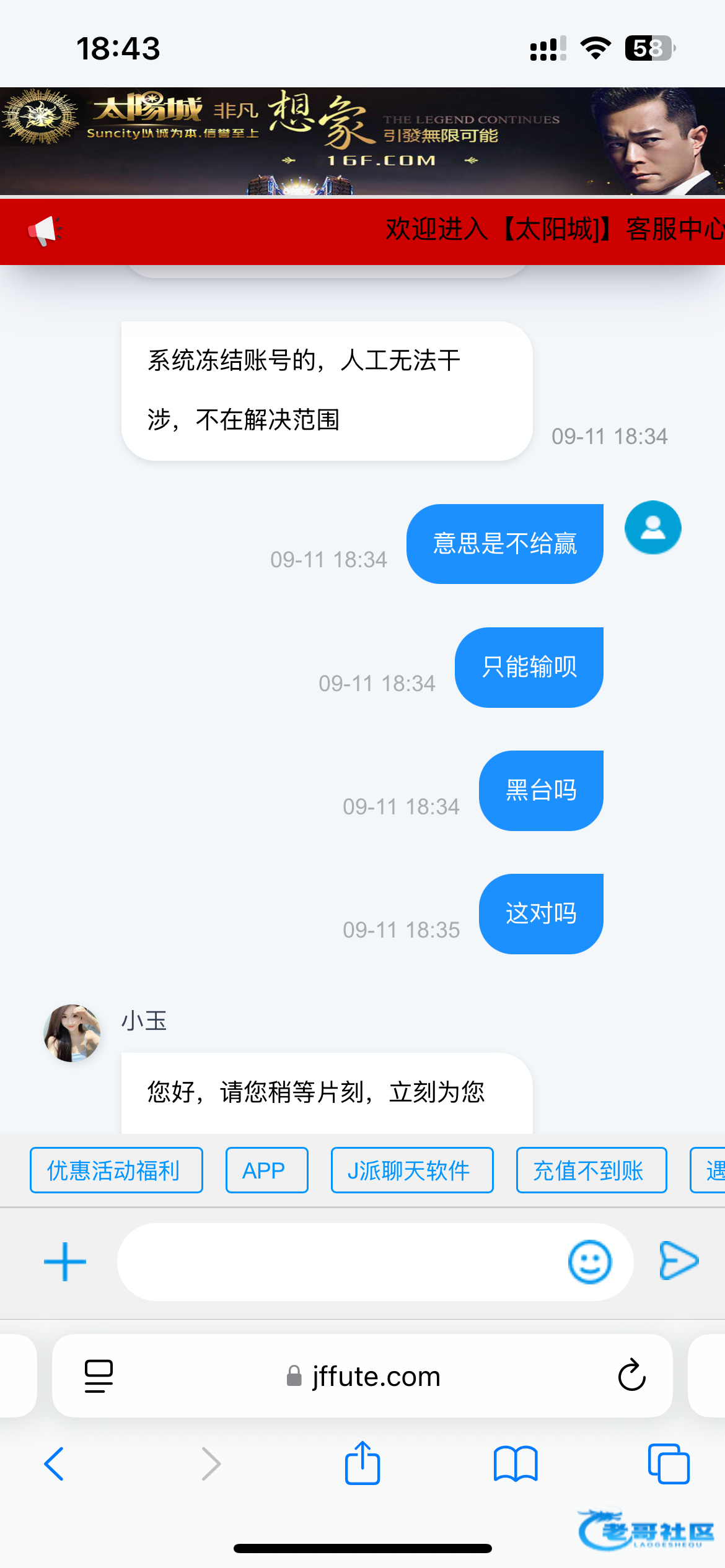This screenshot has height=1568, width=725.
Task: Open the plus attachment menu
Action: 64,1261
